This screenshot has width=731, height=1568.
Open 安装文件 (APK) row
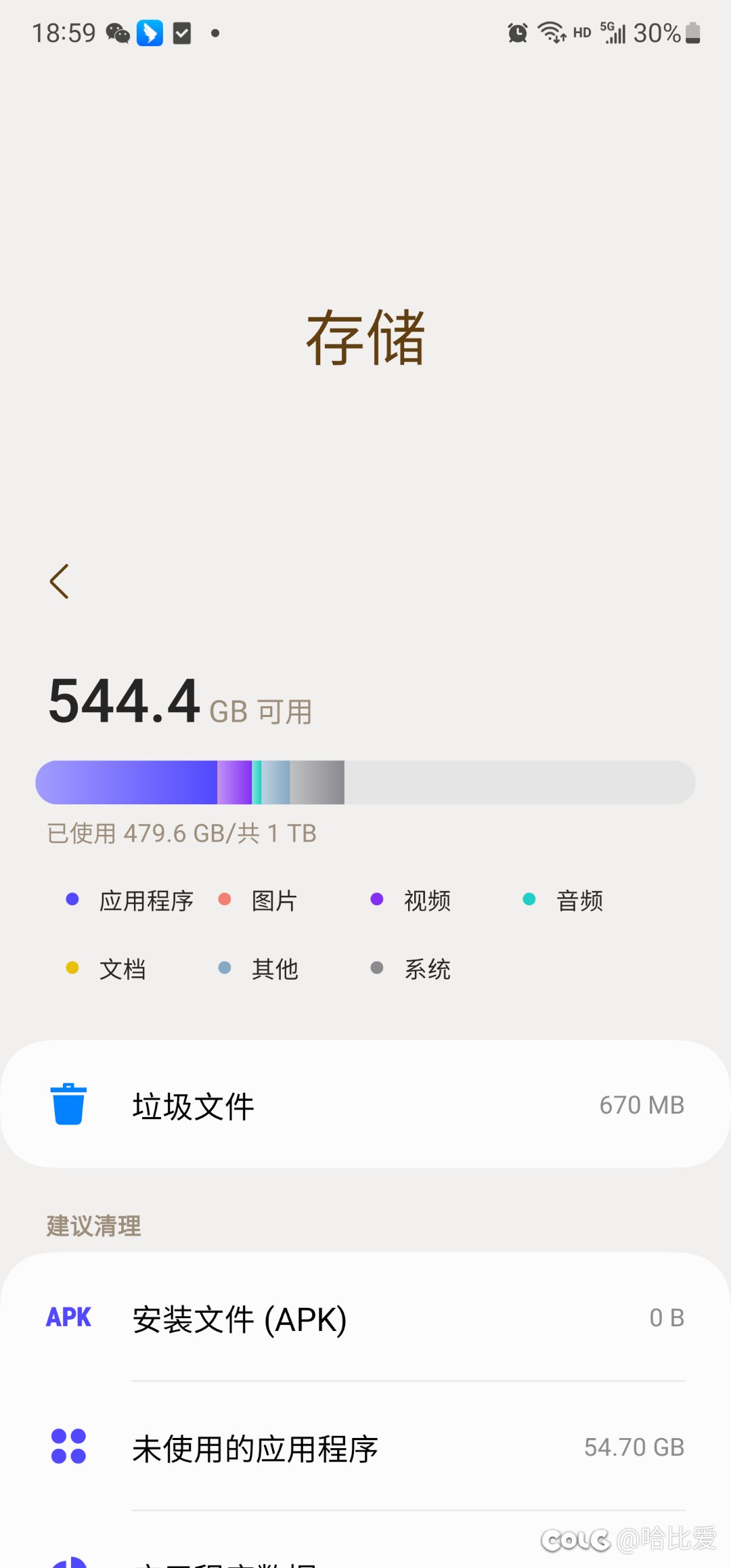tap(365, 1317)
